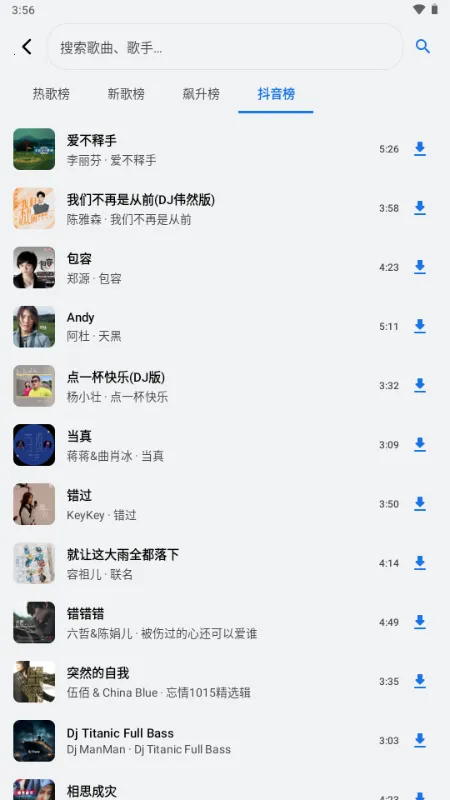Download the song 错错错
Image resolution: width=450 pixels, height=800 pixels.
419,622
